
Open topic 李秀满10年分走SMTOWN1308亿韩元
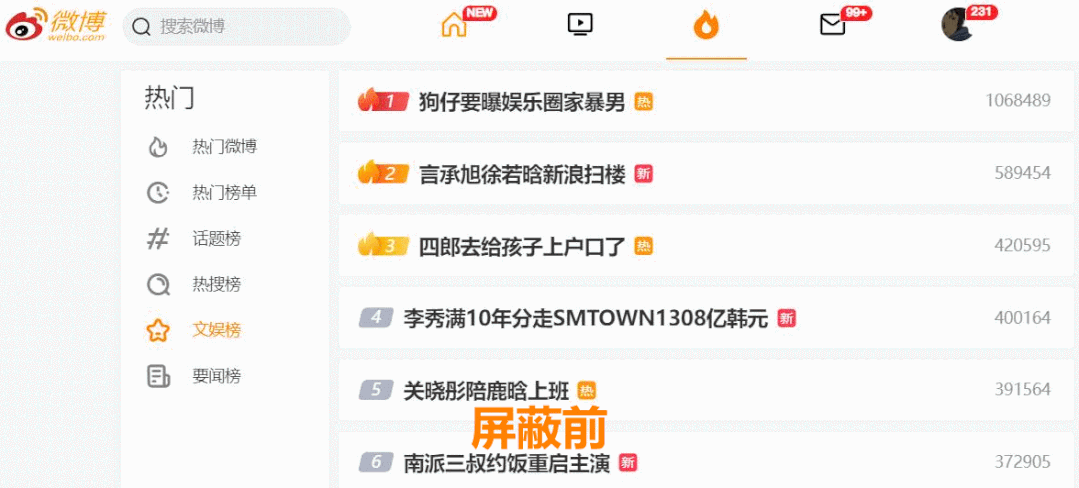pos(585,319)
